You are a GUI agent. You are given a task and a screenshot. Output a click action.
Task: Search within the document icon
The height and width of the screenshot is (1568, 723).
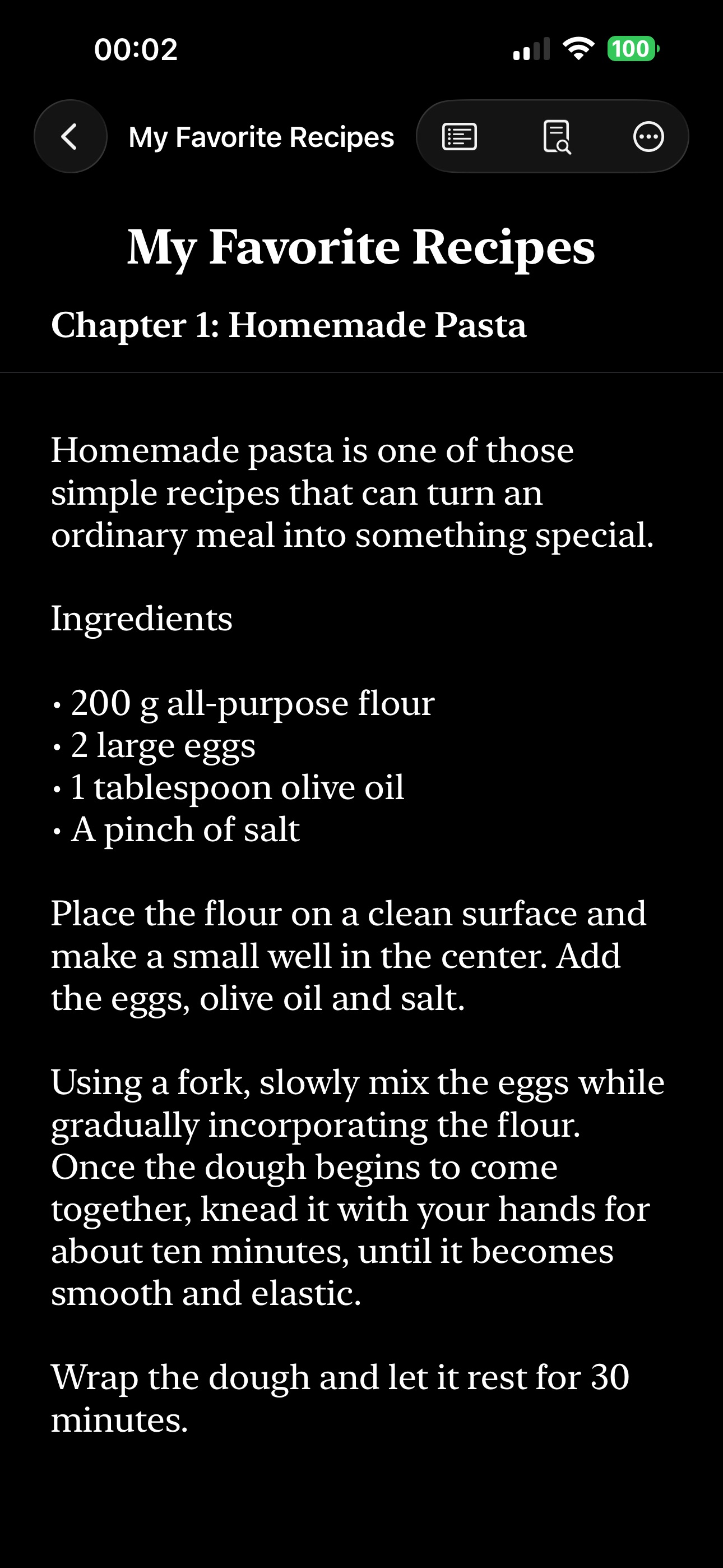[x=556, y=136]
